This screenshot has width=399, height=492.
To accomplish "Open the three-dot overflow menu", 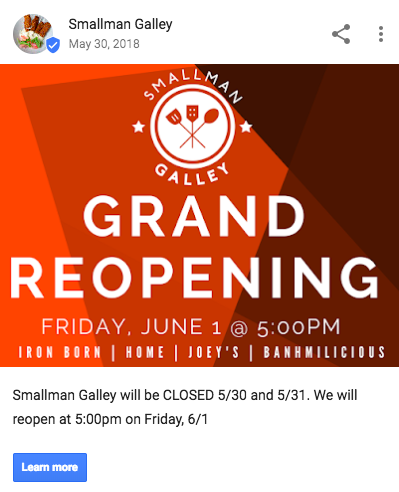I will point(381,34).
